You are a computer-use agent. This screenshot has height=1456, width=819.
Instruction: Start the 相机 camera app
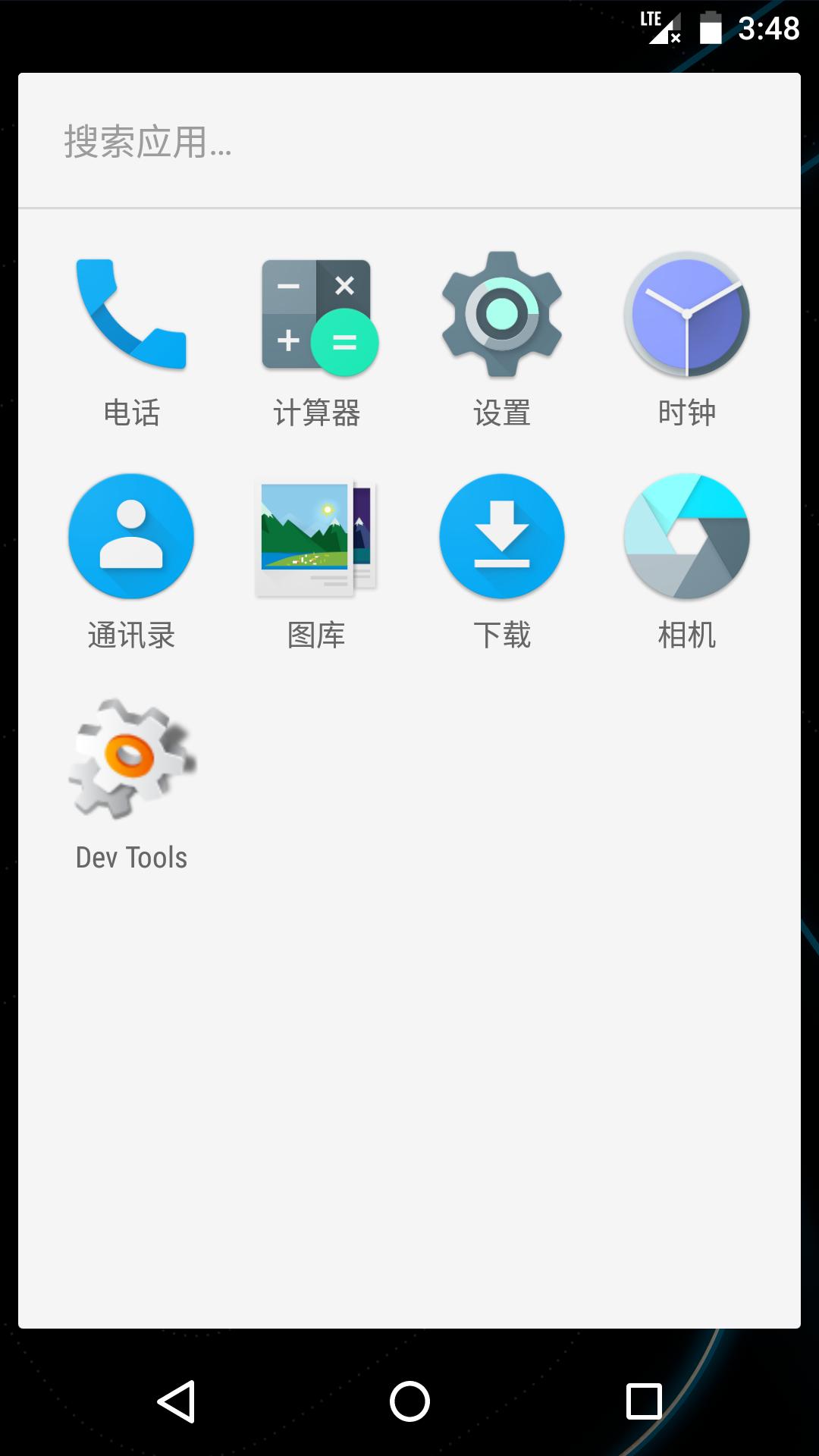(x=687, y=535)
